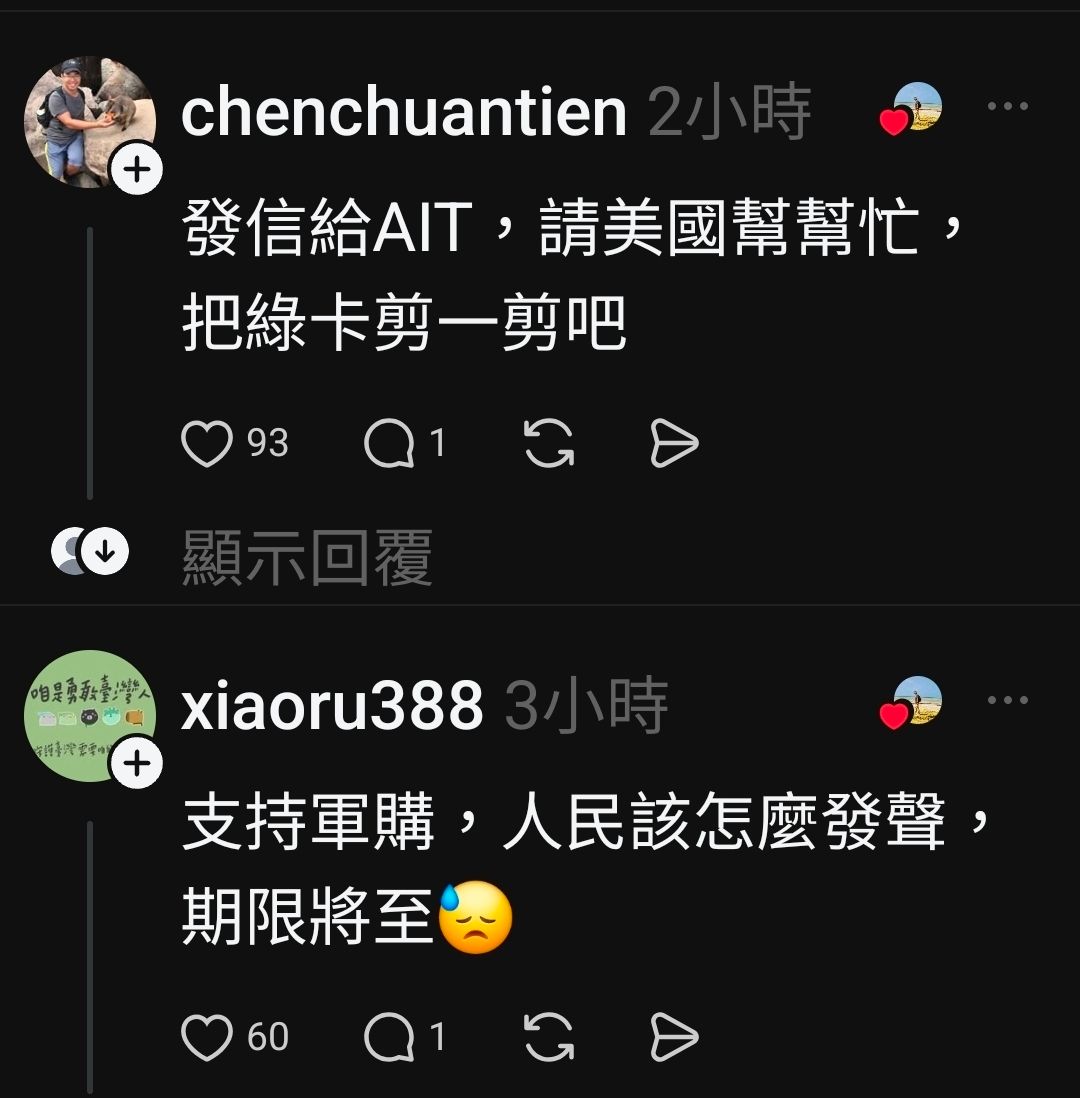Expand replies with 顯示回覆
The image size is (1080, 1098).
(306, 558)
